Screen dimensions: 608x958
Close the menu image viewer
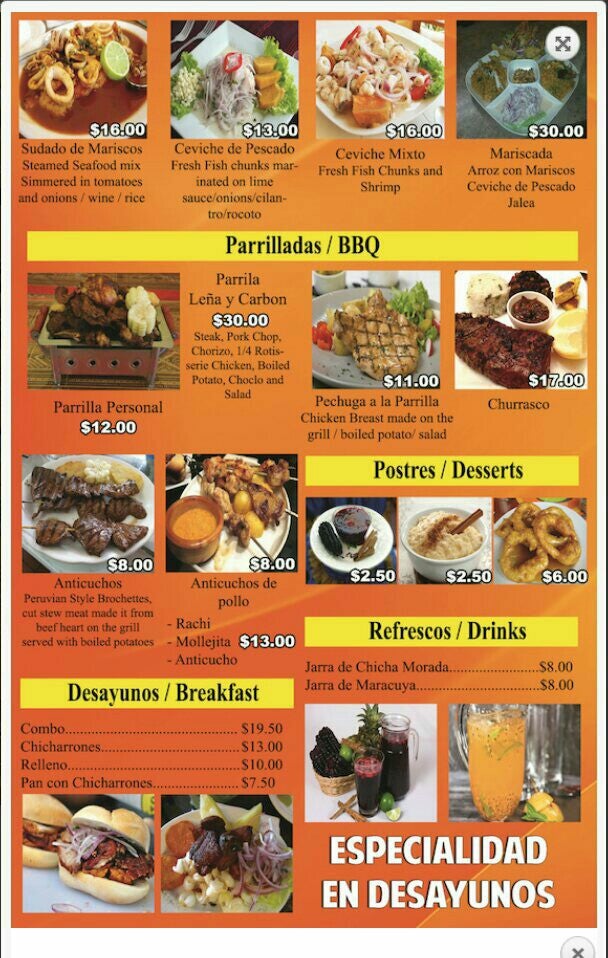point(577,950)
